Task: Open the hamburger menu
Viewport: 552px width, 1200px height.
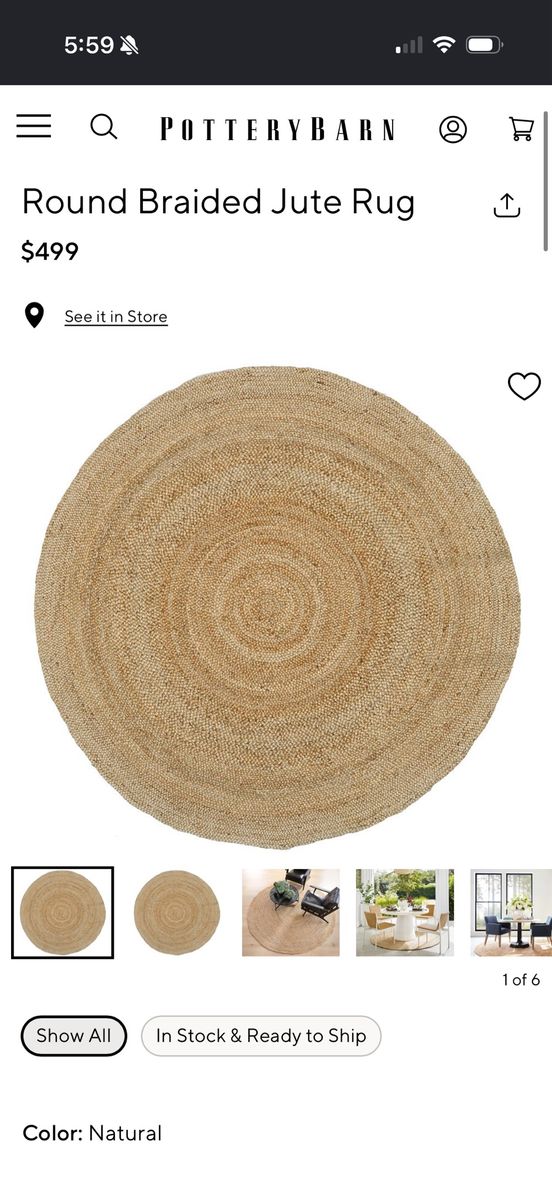Action: pyautogui.click(x=33, y=126)
